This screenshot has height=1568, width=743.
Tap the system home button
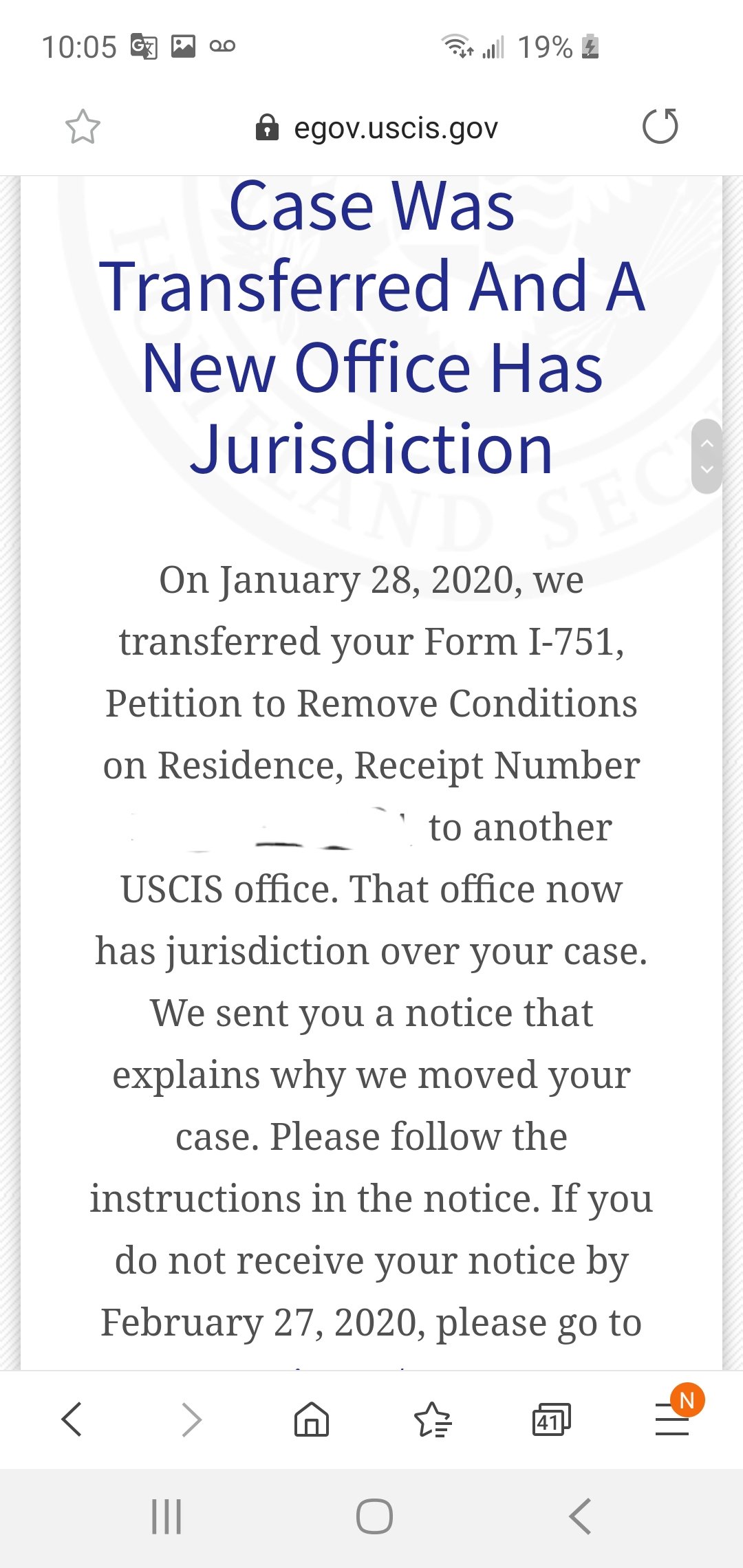[x=374, y=1516]
